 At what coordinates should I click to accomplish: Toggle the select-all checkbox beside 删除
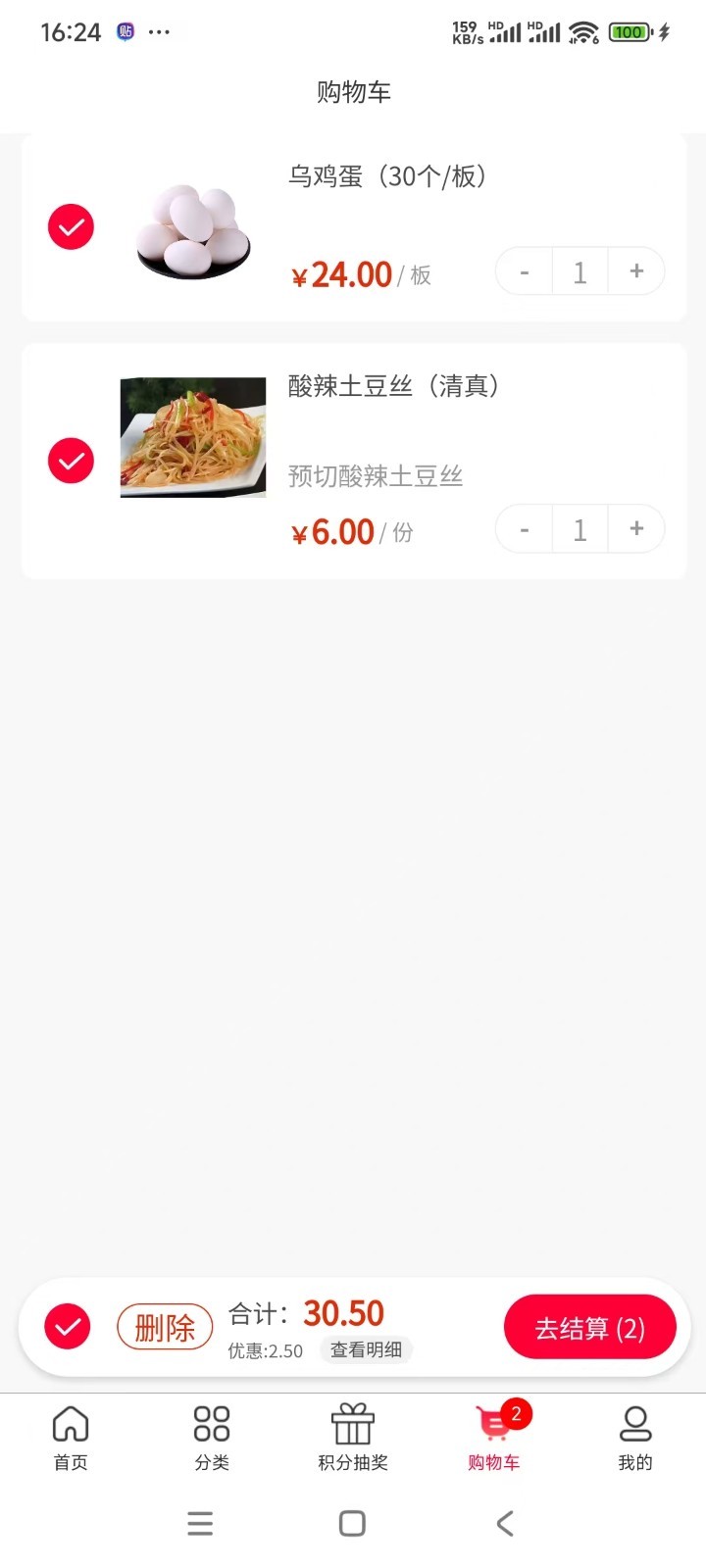coord(68,1327)
